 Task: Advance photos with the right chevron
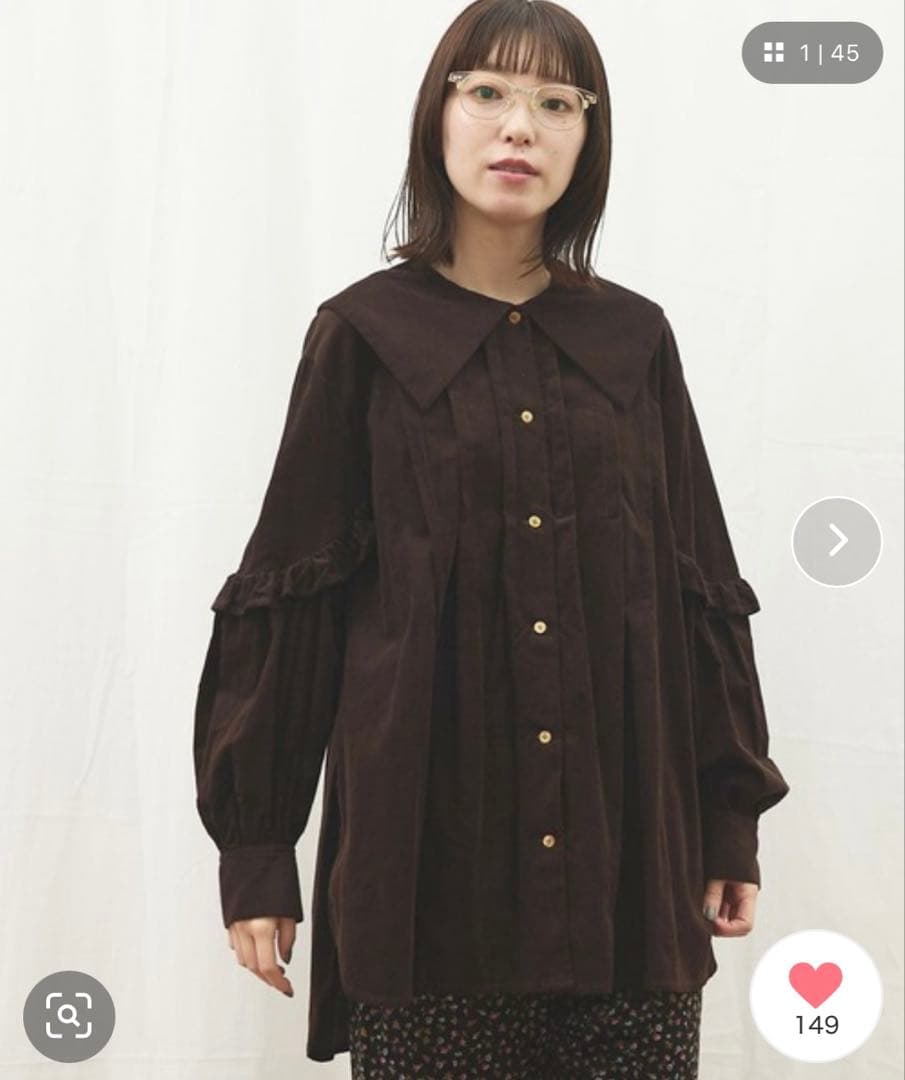(836, 542)
